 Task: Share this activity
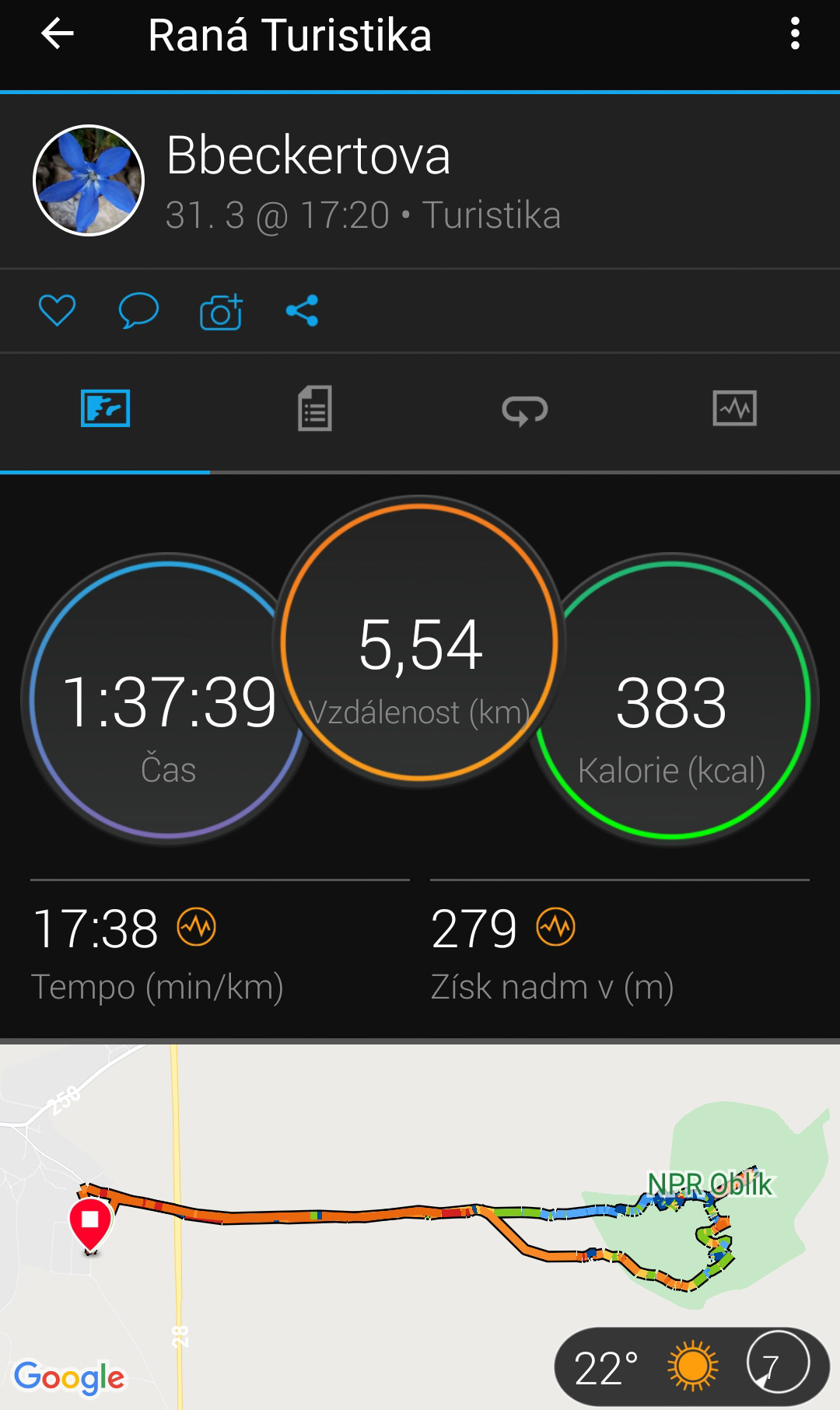pyautogui.click(x=303, y=311)
